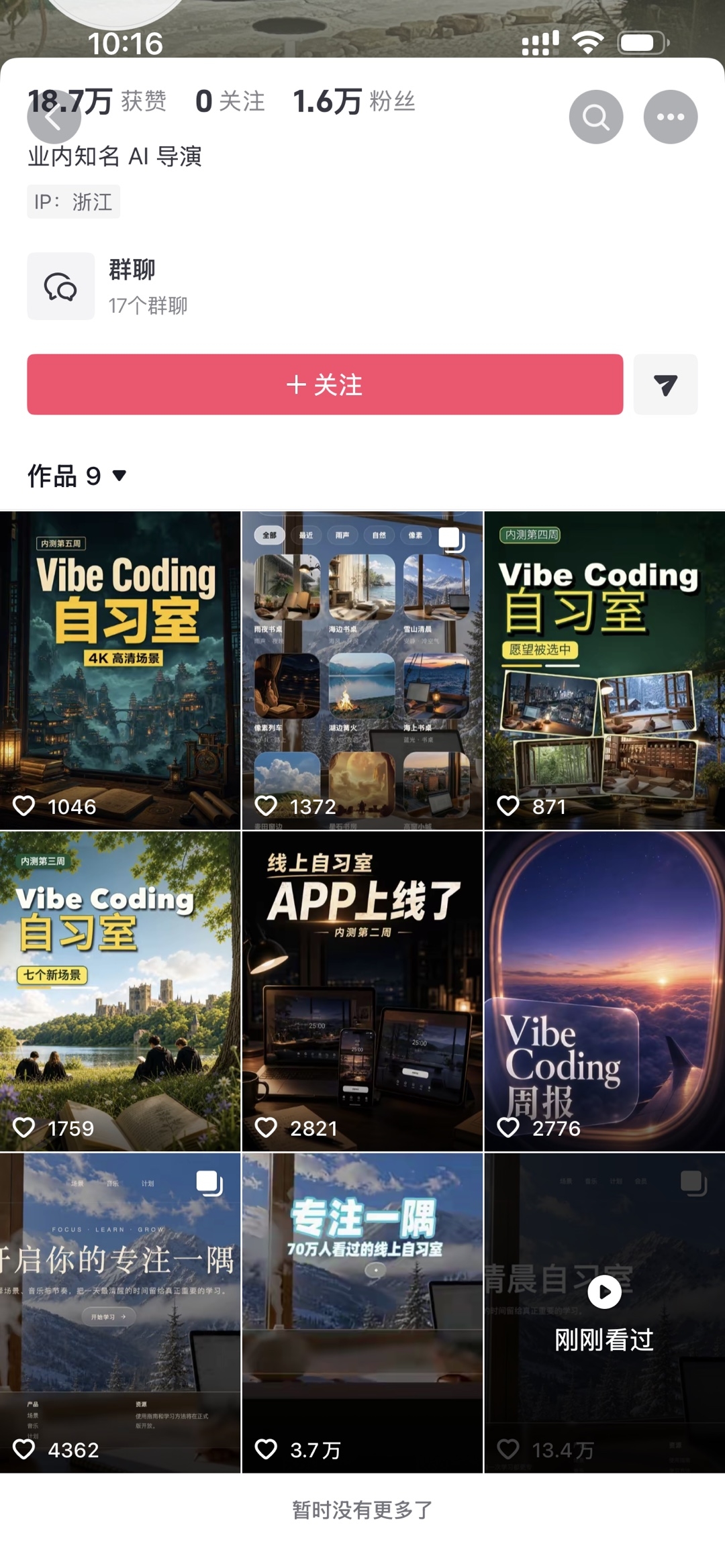Tap the 获赞 likes count
725x1568 pixels.
(x=97, y=101)
